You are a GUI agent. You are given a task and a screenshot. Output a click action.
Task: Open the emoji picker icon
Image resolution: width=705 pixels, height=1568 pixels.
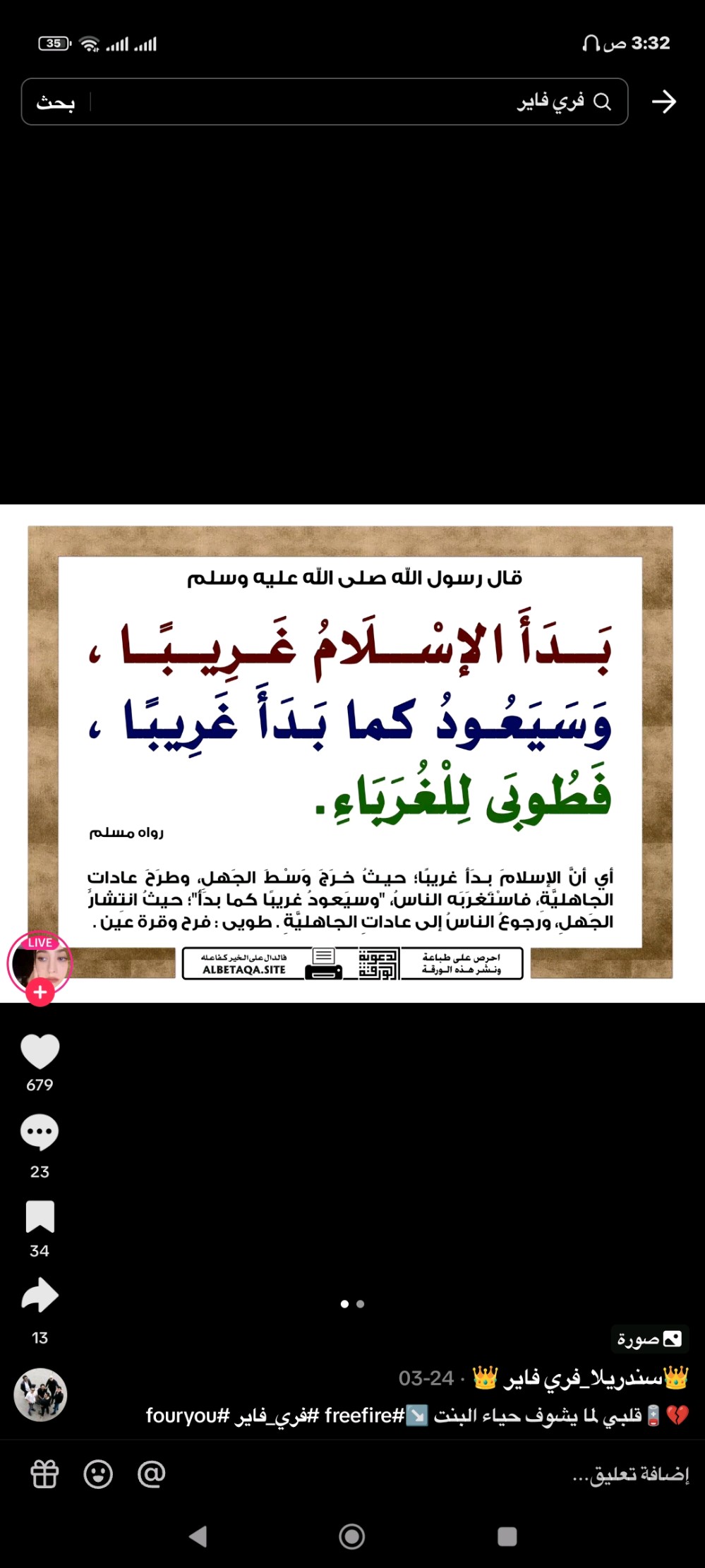pyautogui.click(x=98, y=1473)
